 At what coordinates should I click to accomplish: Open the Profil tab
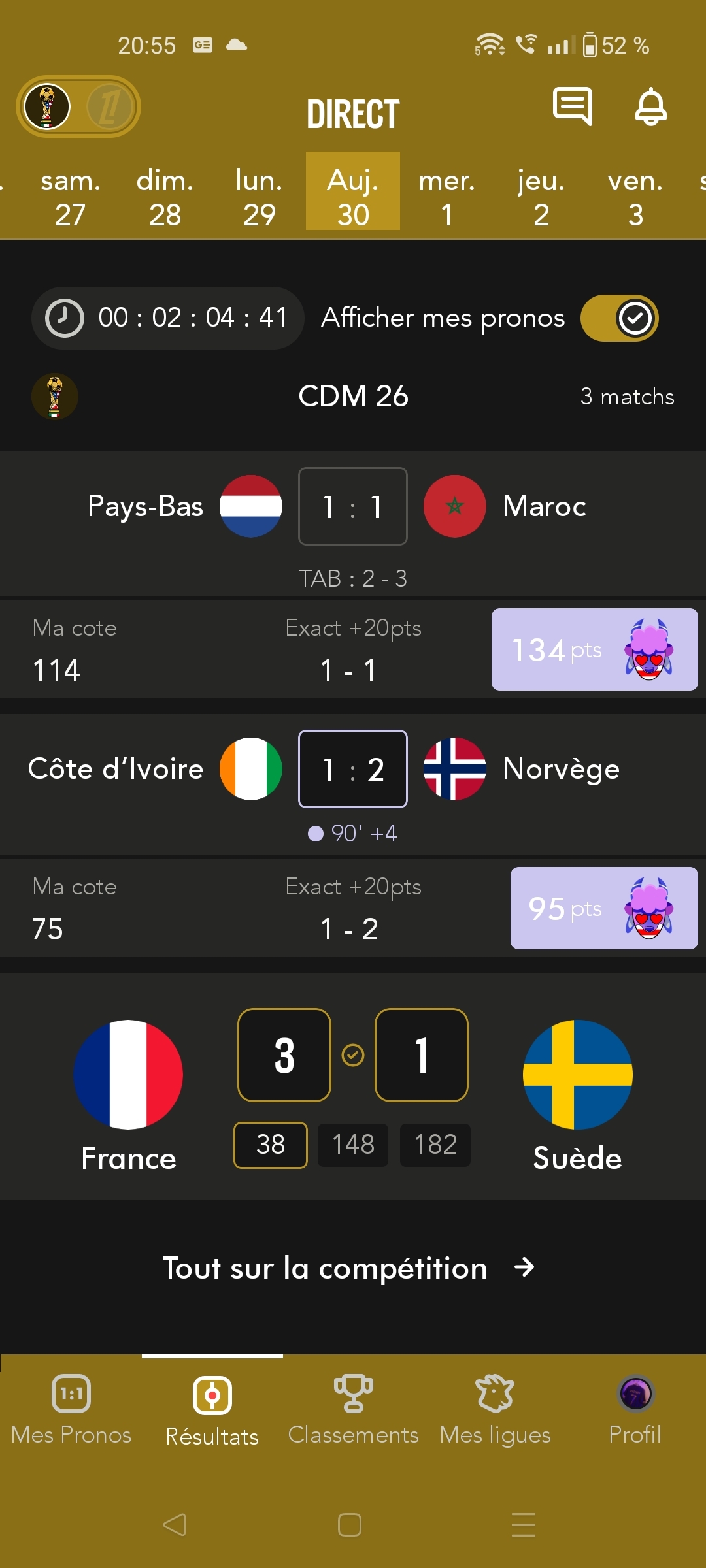point(635,1411)
